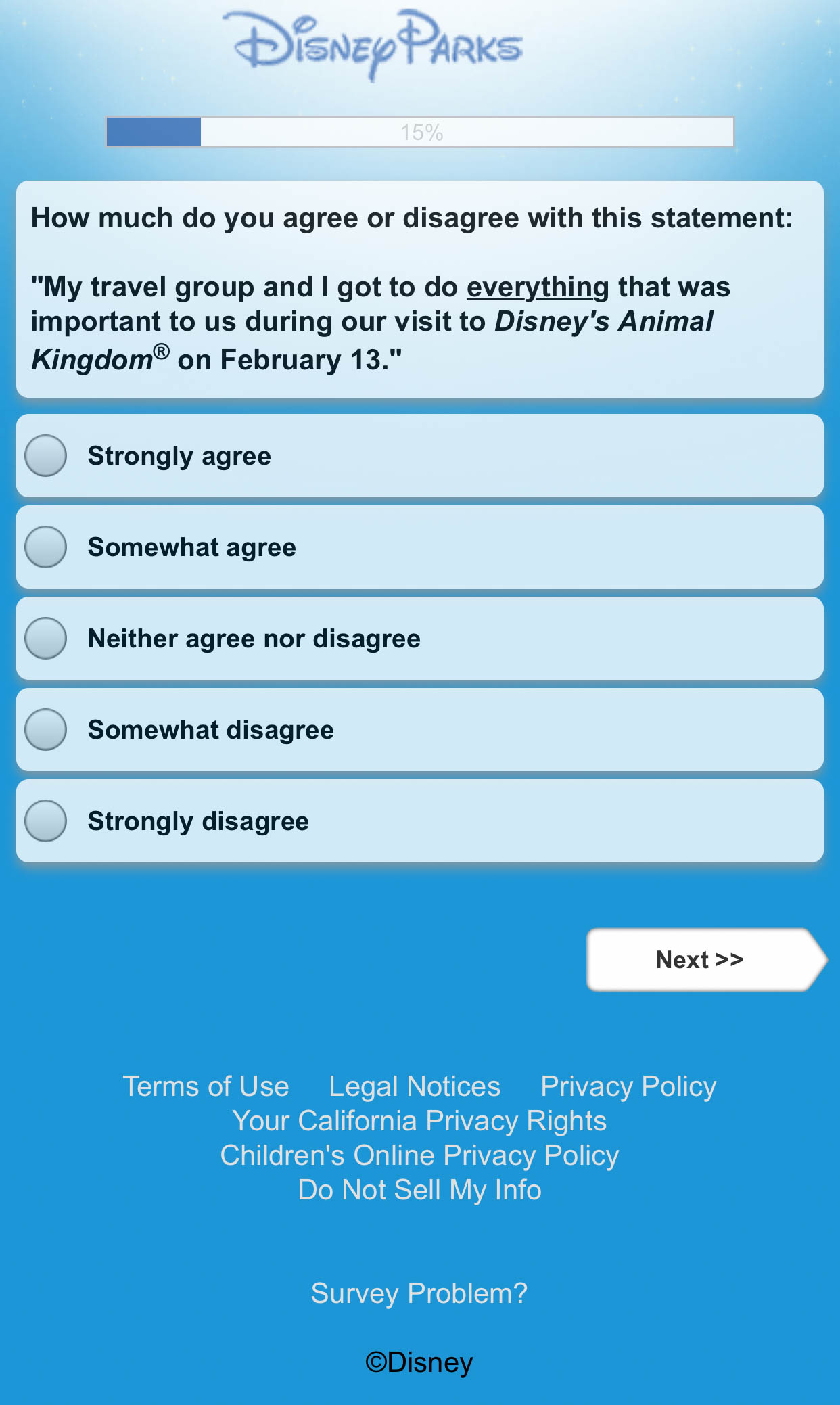The width and height of the screenshot is (840, 1405).
Task: Open Terms of Use link
Action: [206, 1086]
